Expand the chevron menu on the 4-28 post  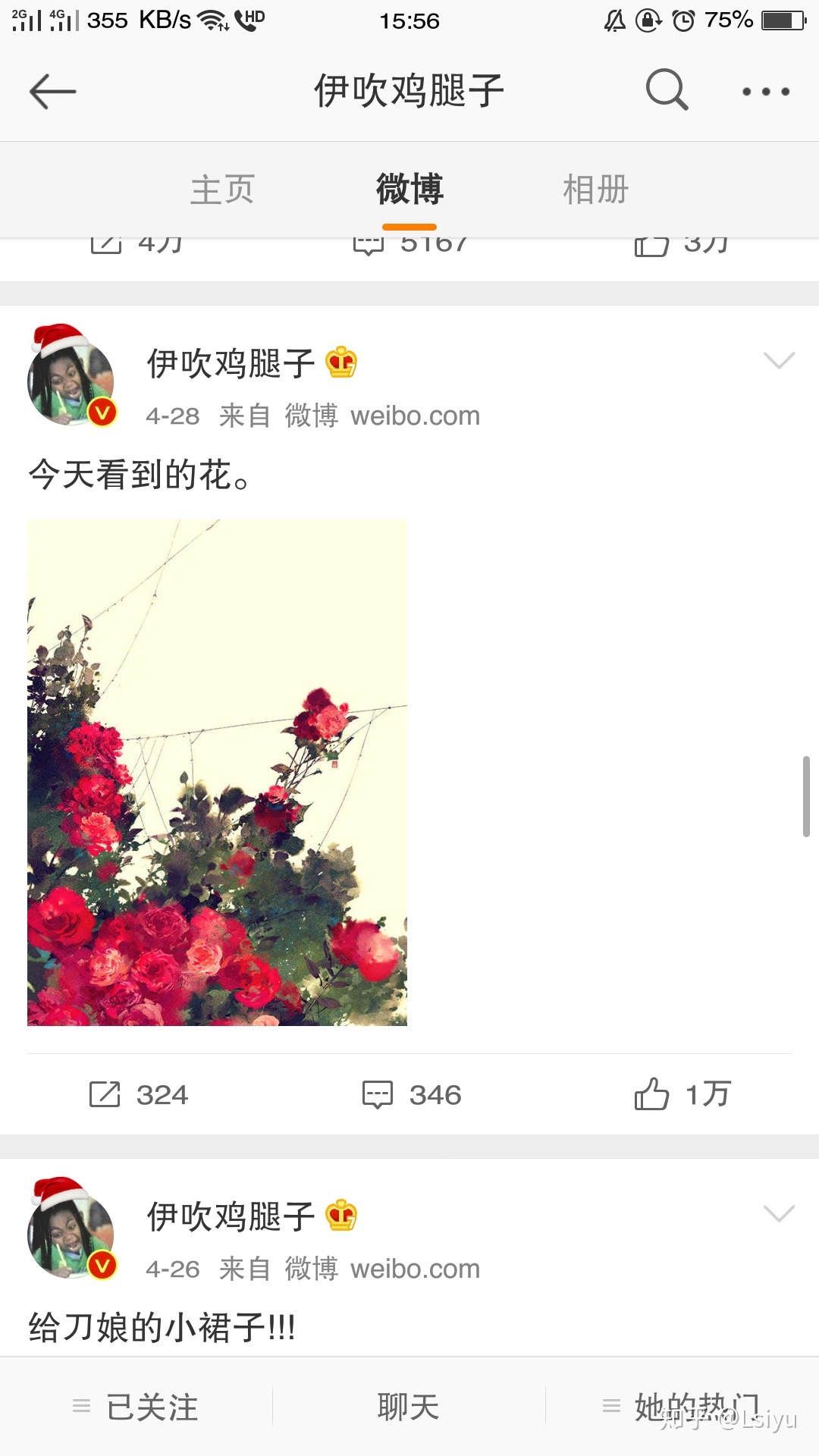(x=779, y=360)
